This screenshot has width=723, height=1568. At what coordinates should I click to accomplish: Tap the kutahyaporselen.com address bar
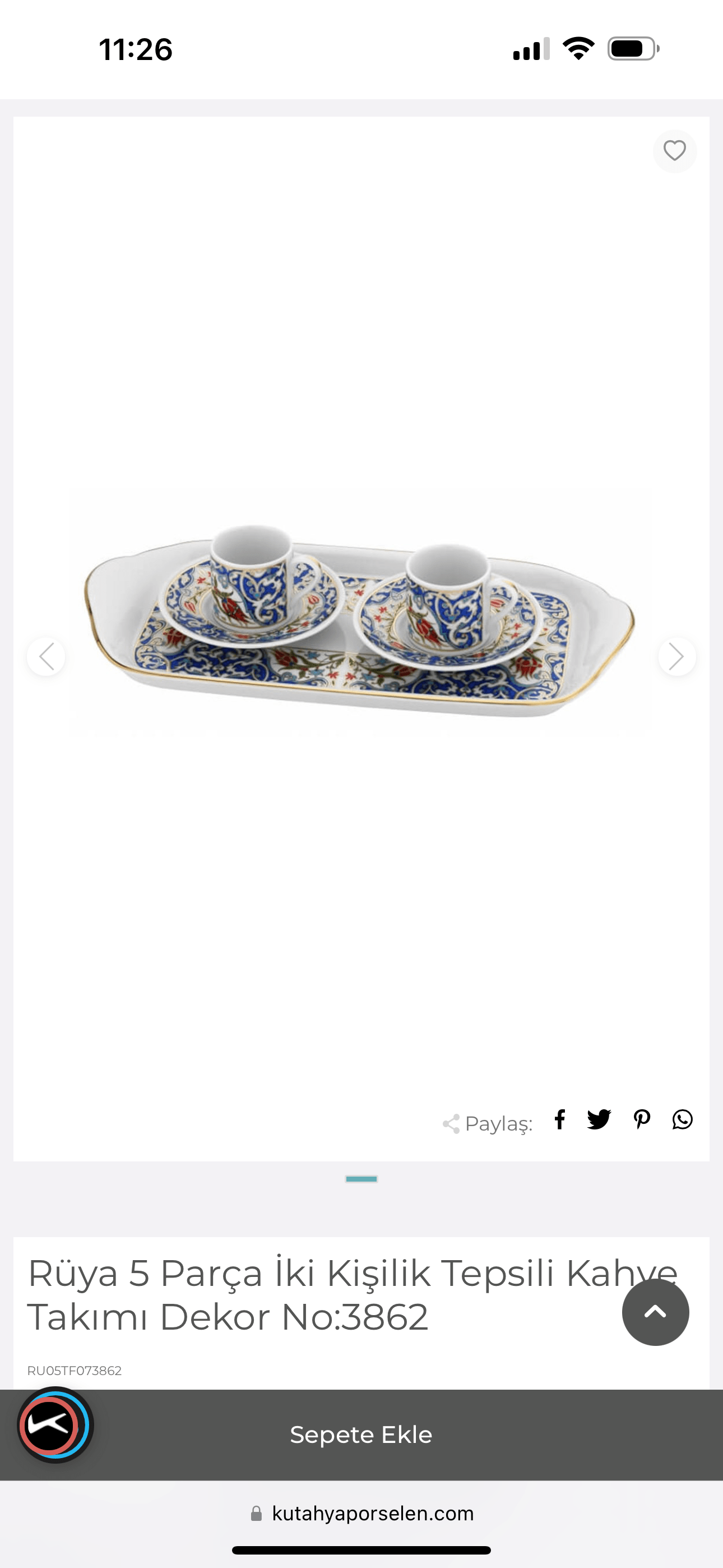point(361,1513)
